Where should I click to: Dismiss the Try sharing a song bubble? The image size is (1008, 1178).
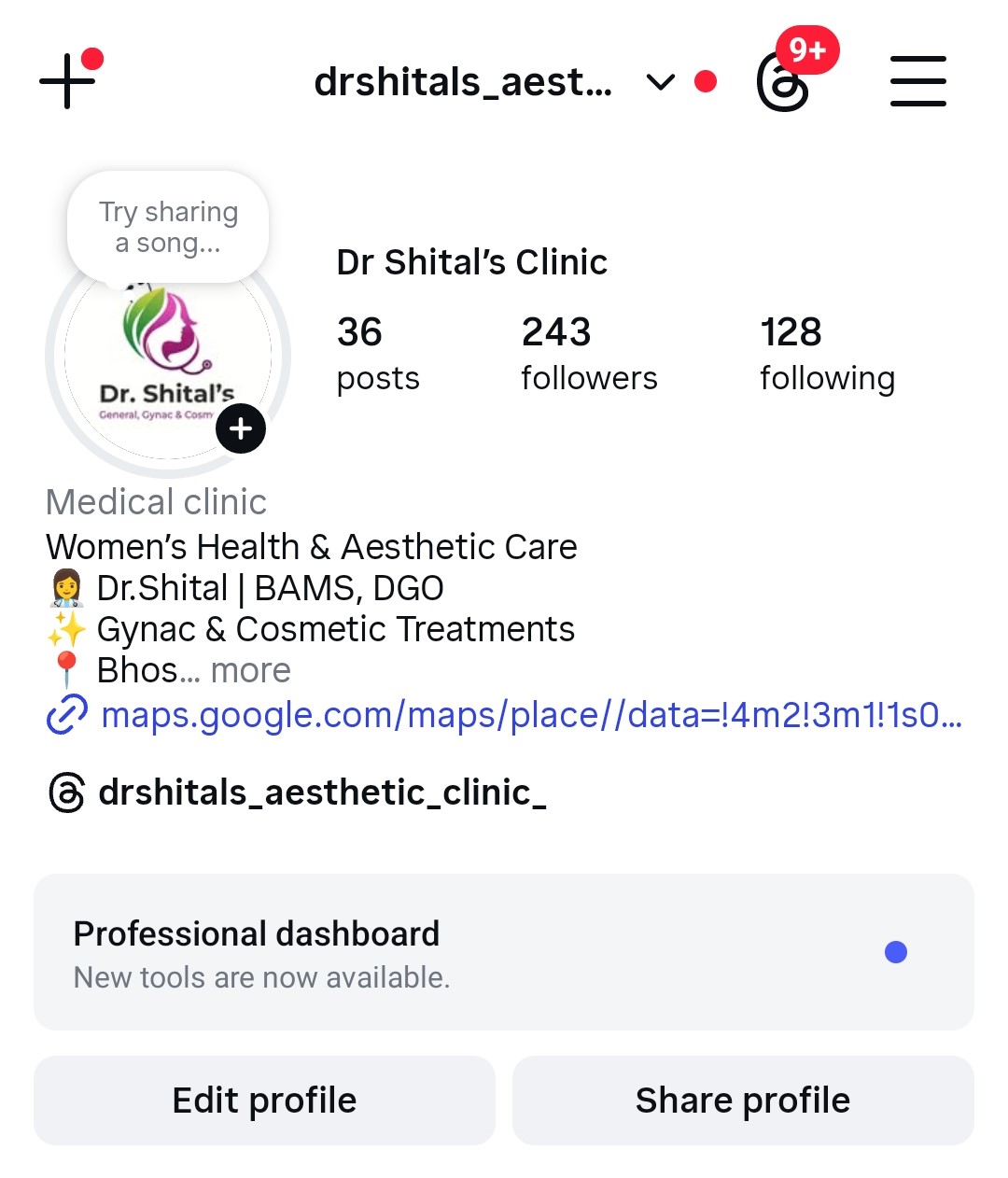[168, 226]
